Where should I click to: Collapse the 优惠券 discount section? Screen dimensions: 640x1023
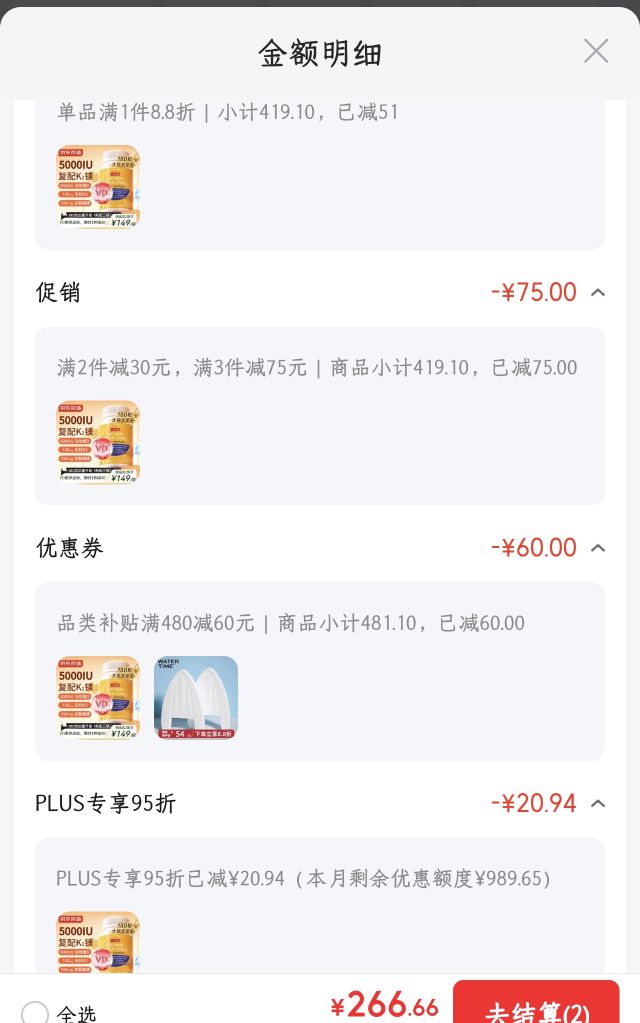point(598,548)
